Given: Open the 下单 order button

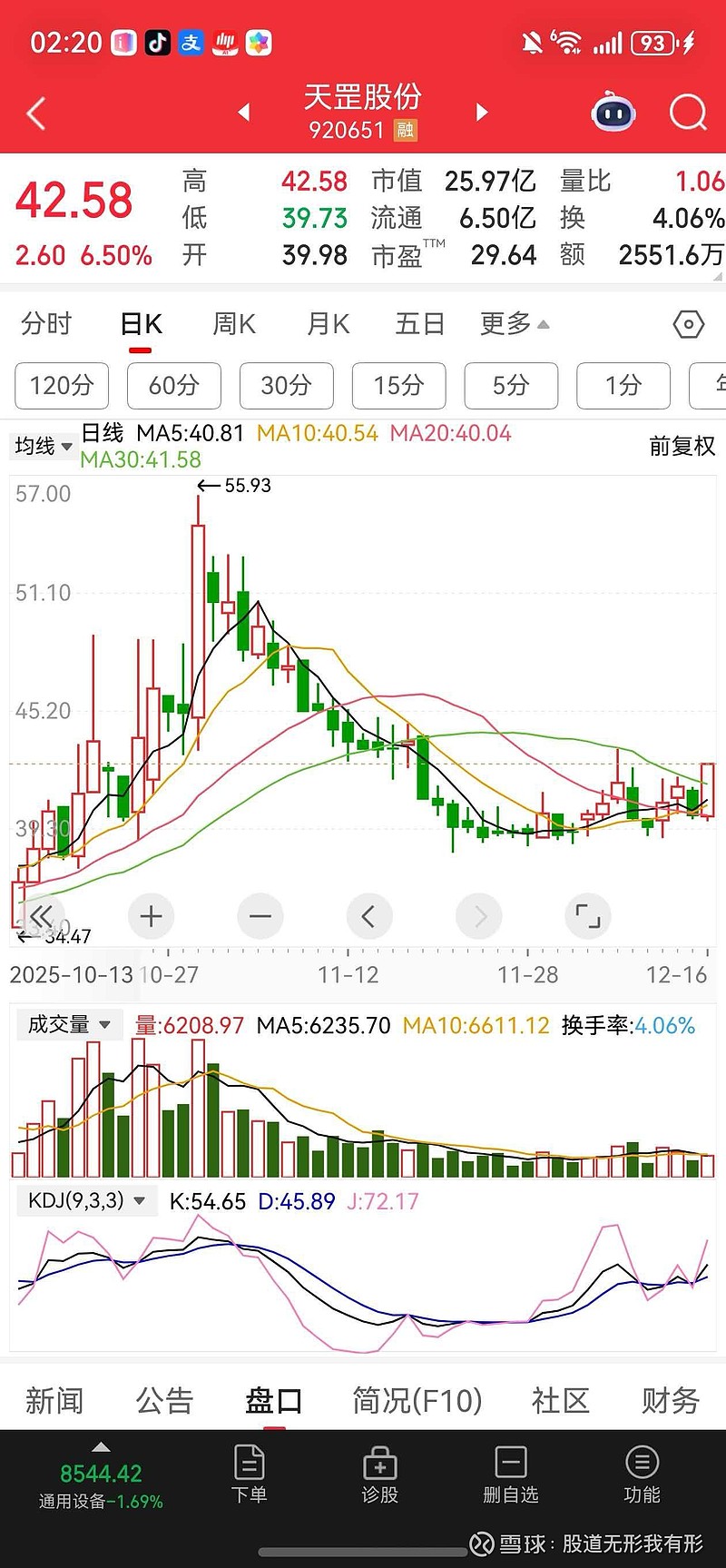Looking at the screenshot, I should pyautogui.click(x=249, y=1474).
